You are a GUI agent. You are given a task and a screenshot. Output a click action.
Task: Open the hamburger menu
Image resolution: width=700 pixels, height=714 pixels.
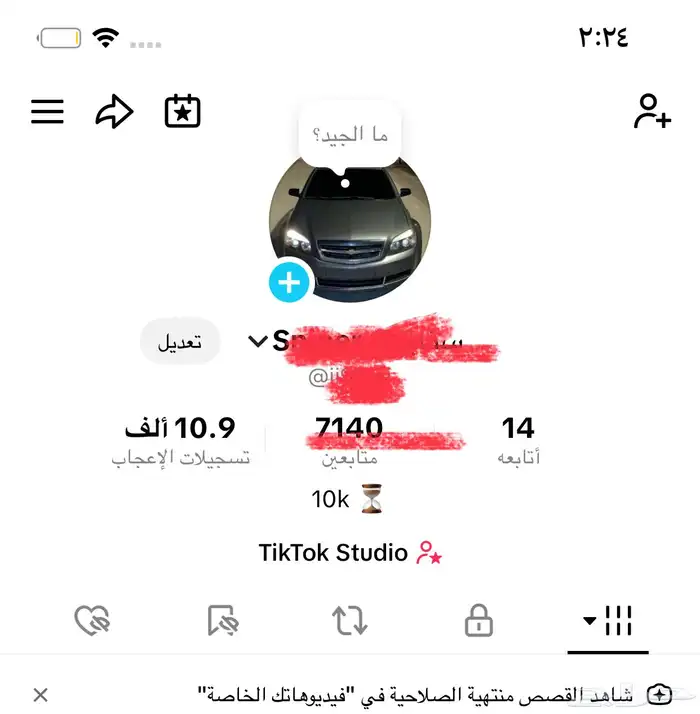click(47, 112)
